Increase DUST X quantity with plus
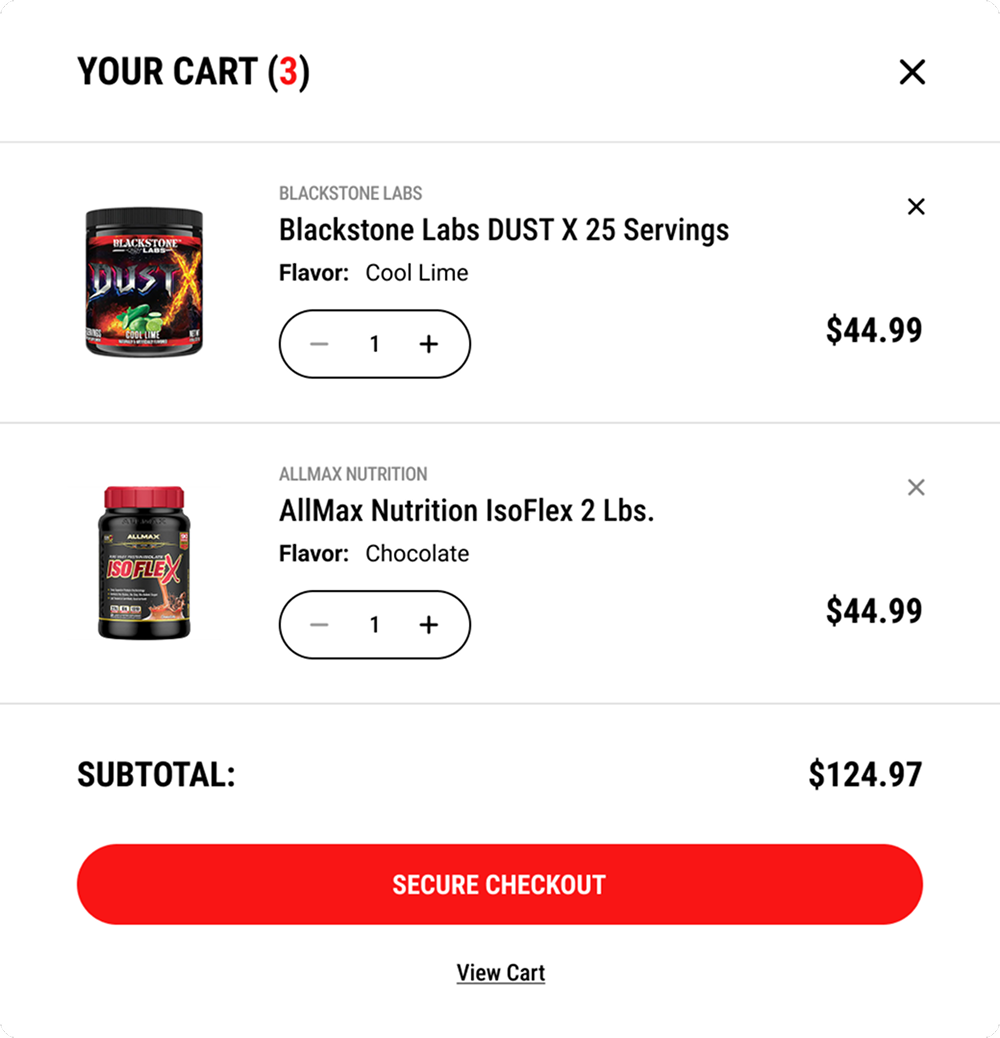1000x1038 pixels. [x=428, y=344]
